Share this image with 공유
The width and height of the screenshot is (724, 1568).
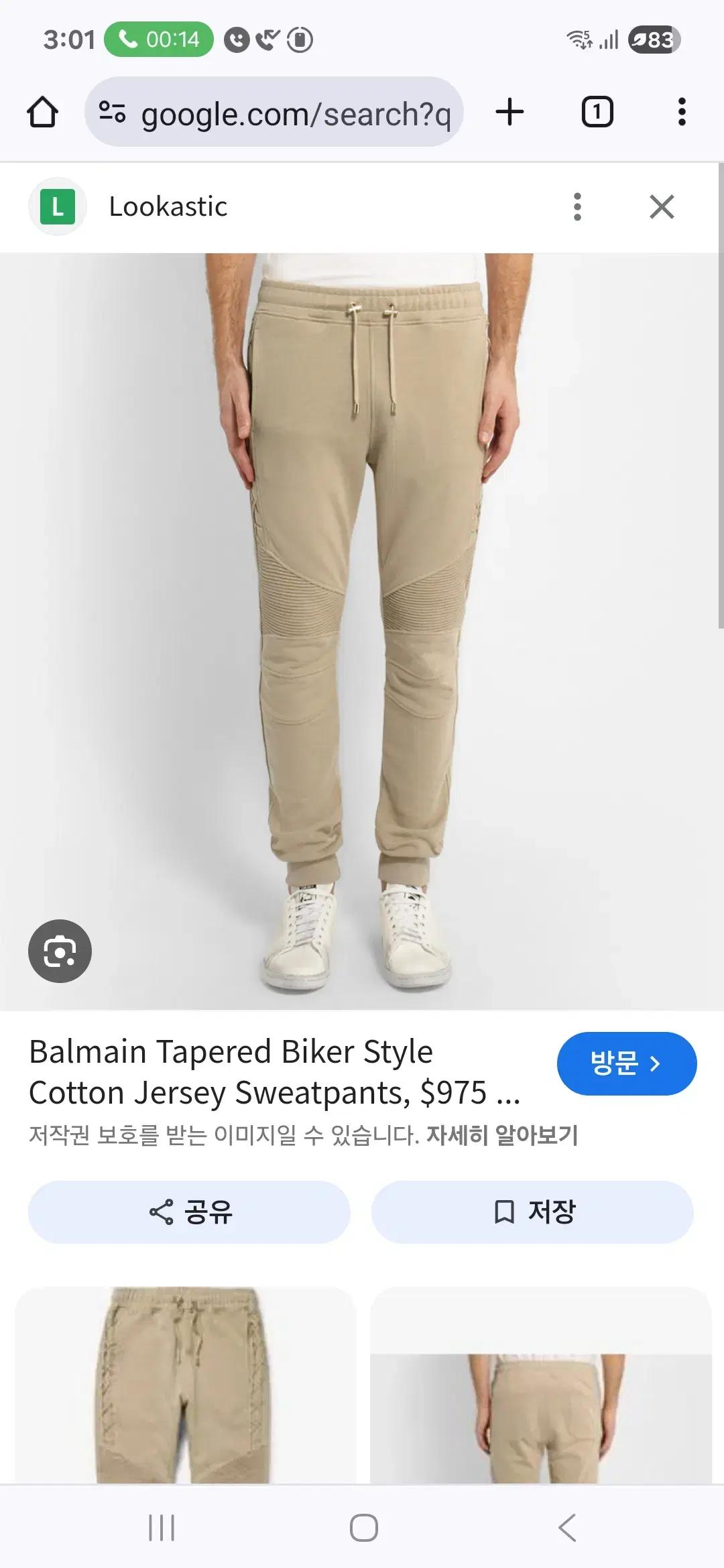[x=189, y=1212]
